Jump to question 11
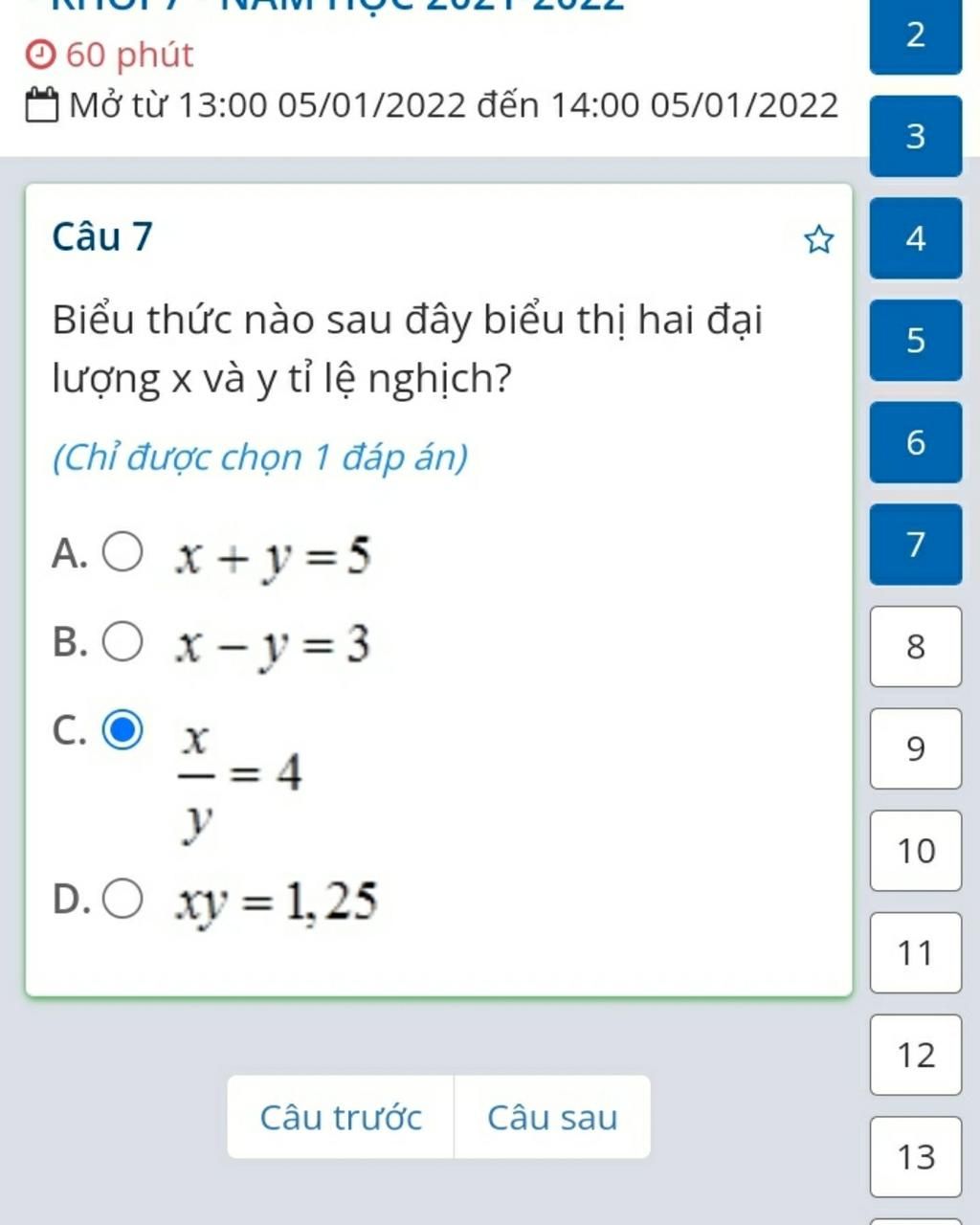The image size is (980, 1225). (x=915, y=952)
